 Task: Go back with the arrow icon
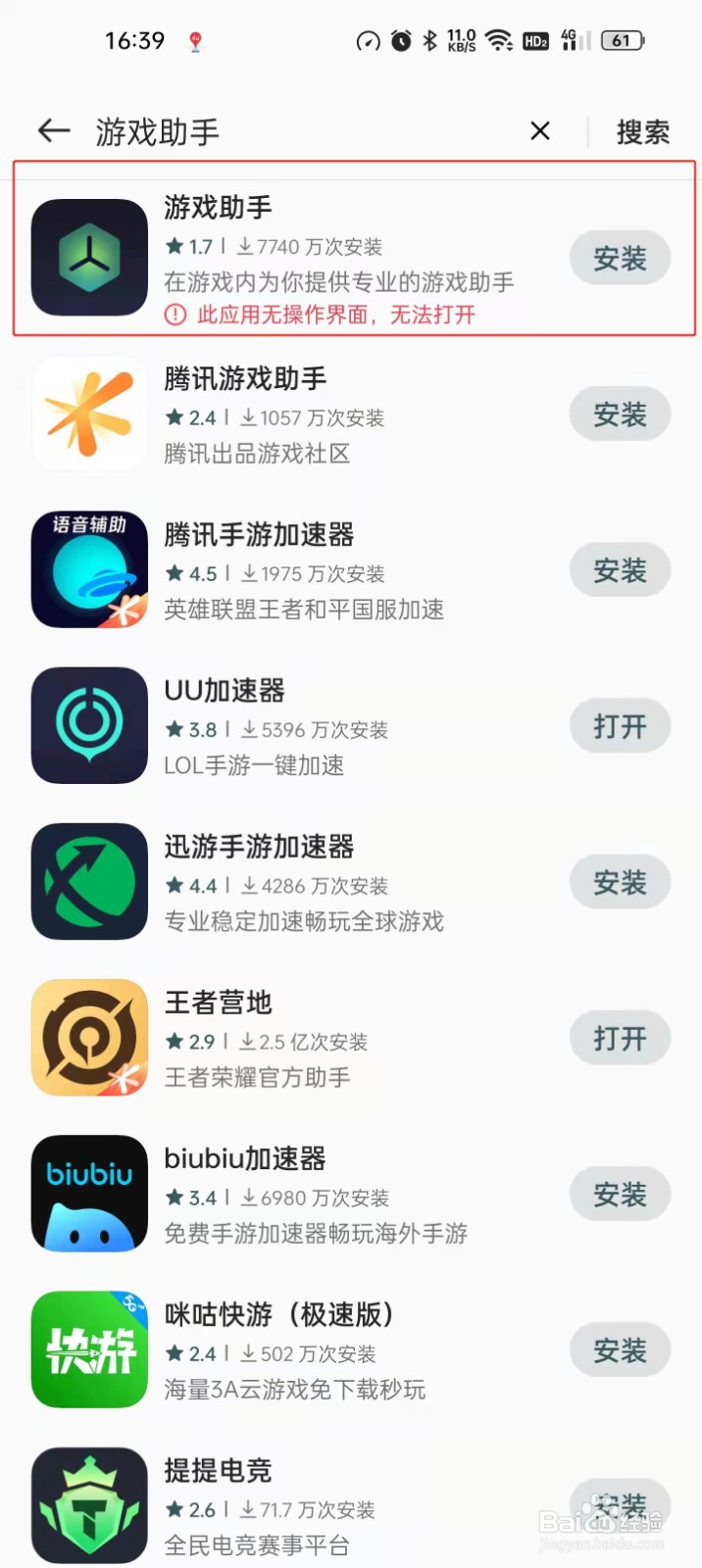(x=53, y=130)
